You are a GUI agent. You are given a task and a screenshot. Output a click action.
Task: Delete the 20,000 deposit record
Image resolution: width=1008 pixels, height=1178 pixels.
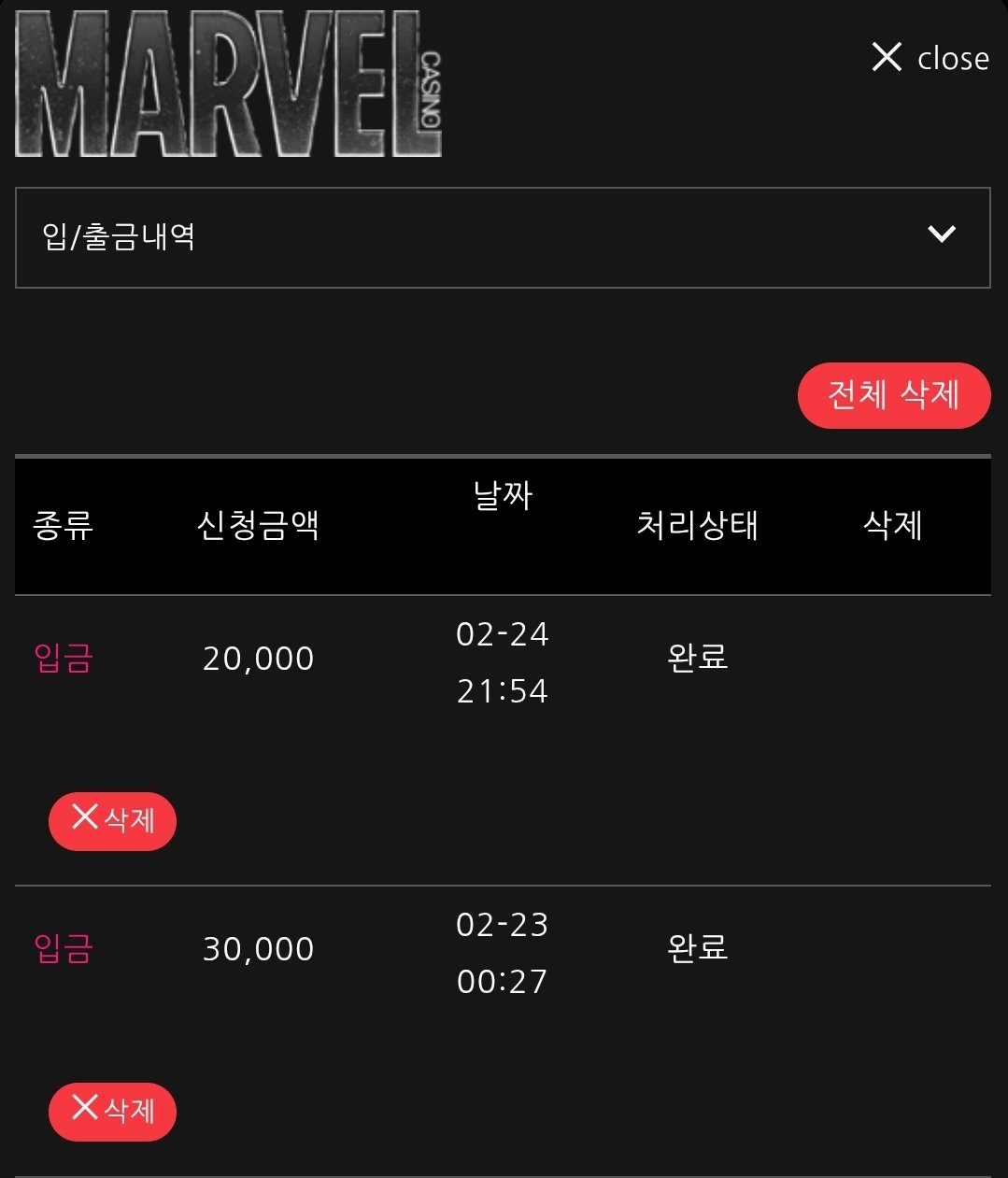point(112,821)
